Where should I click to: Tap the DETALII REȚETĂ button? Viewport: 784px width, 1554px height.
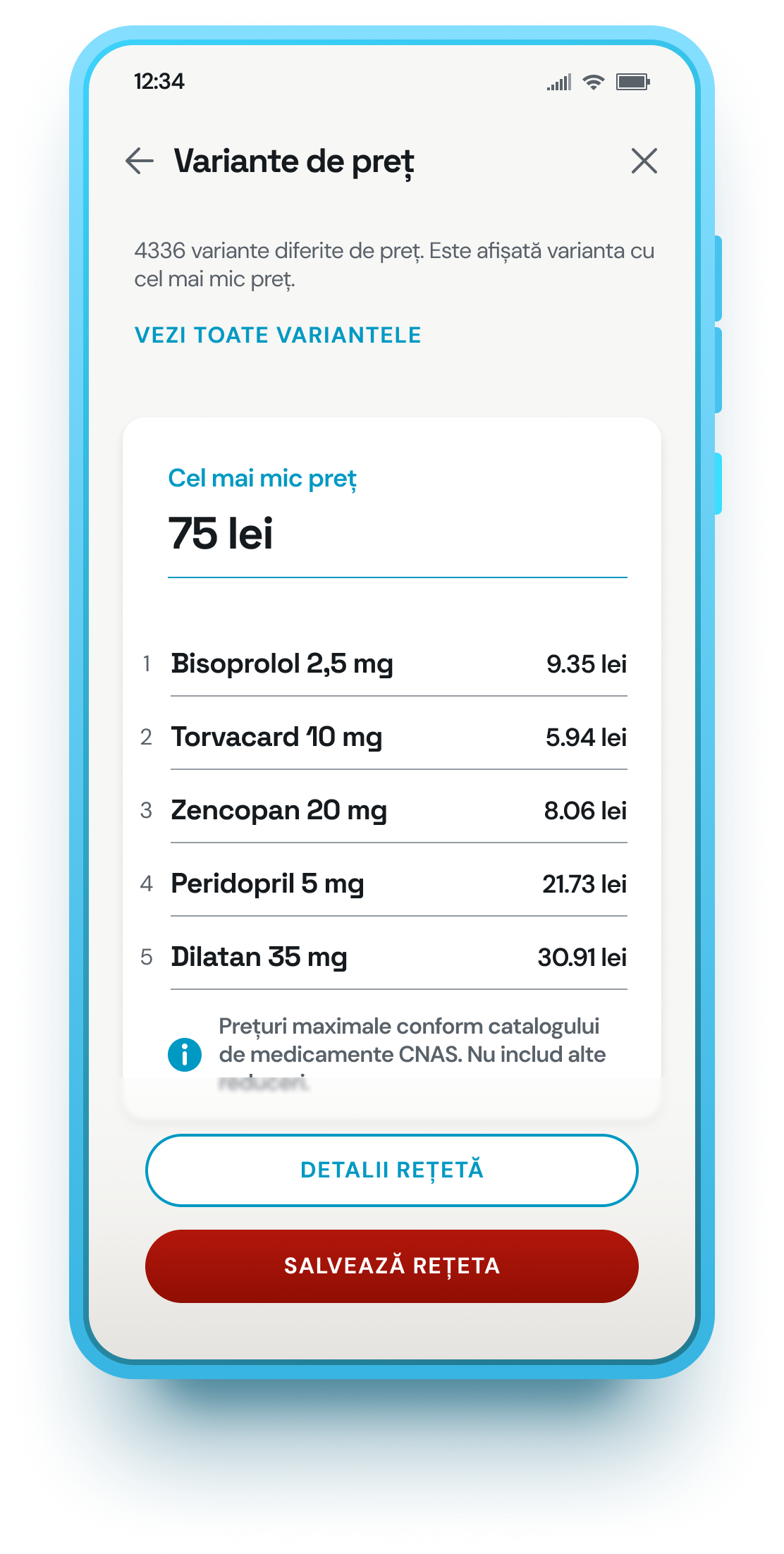tap(392, 1170)
